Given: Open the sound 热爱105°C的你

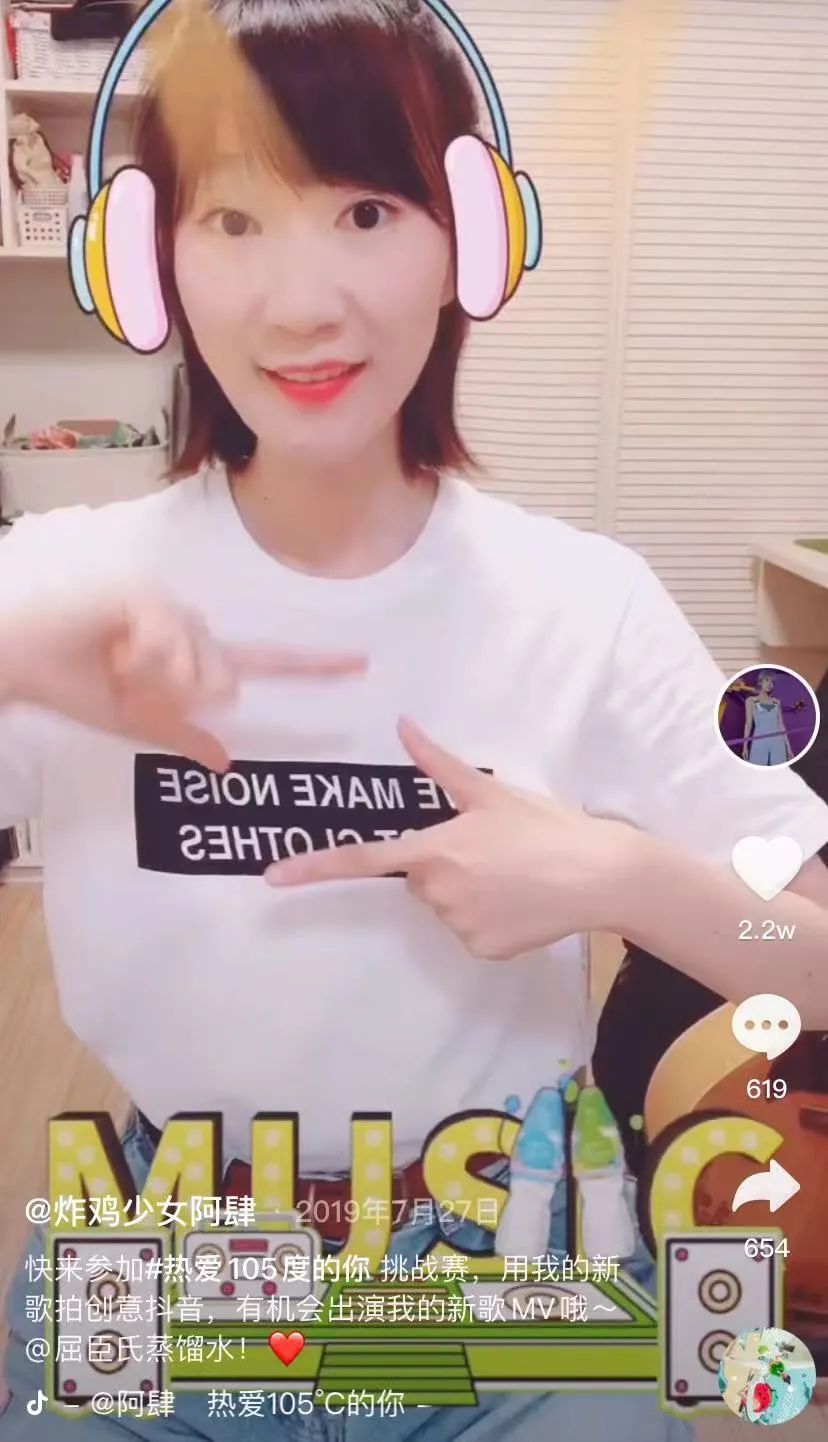Looking at the screenshot, I should [x=305, y=1404].
